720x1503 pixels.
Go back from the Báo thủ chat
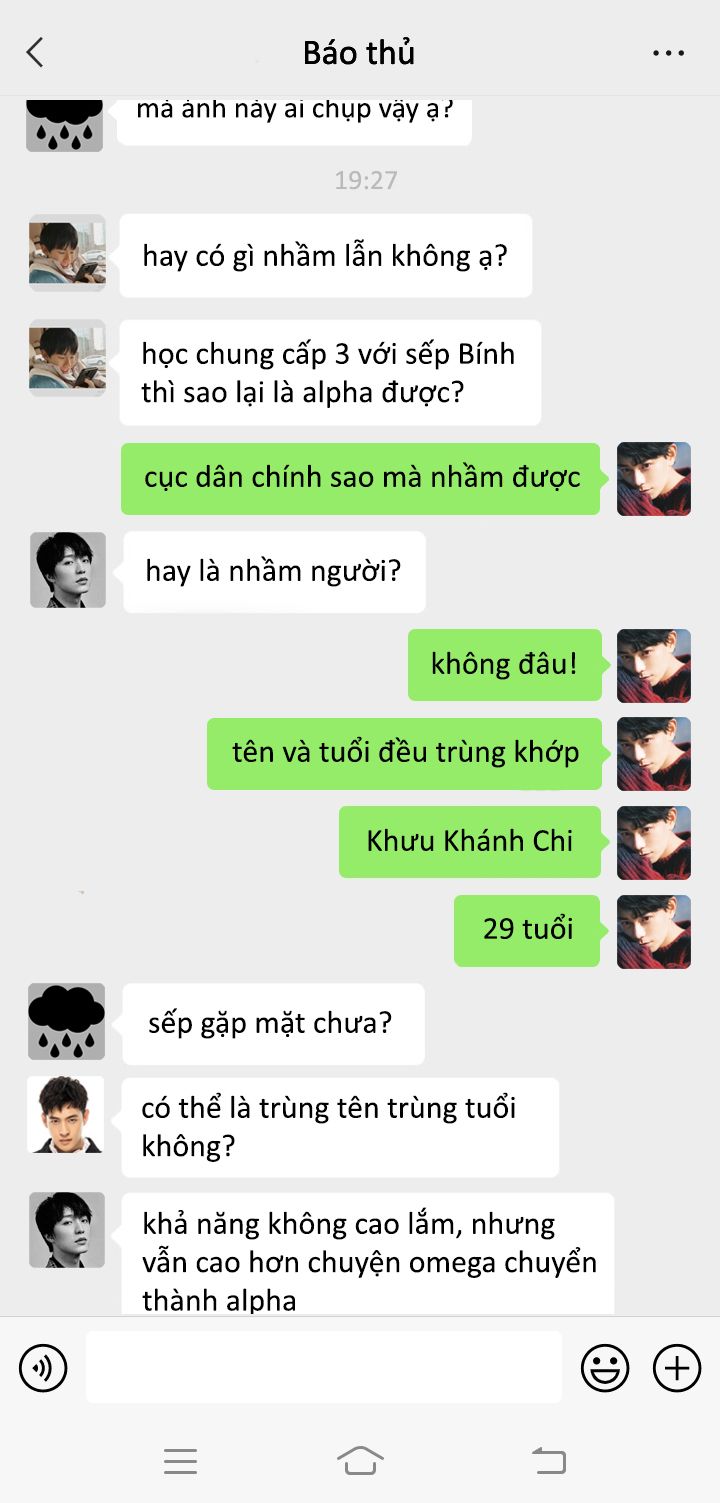tap(35, 52)
